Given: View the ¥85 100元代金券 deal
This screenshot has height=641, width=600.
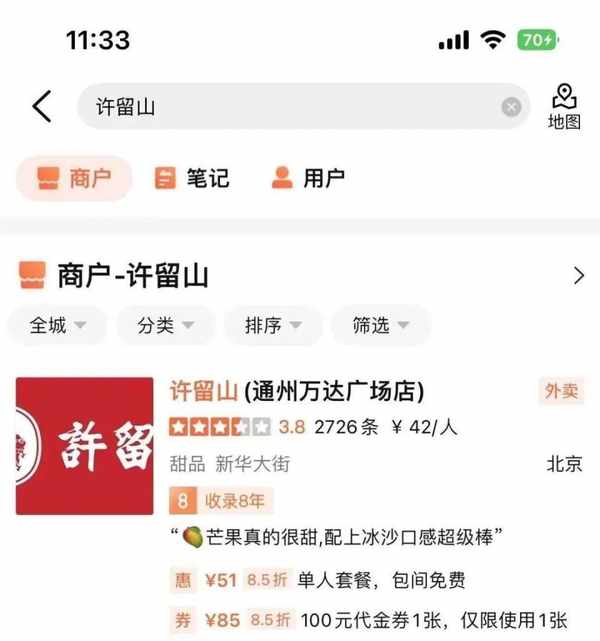Looking at the screenshot, I should pos(370,619).
